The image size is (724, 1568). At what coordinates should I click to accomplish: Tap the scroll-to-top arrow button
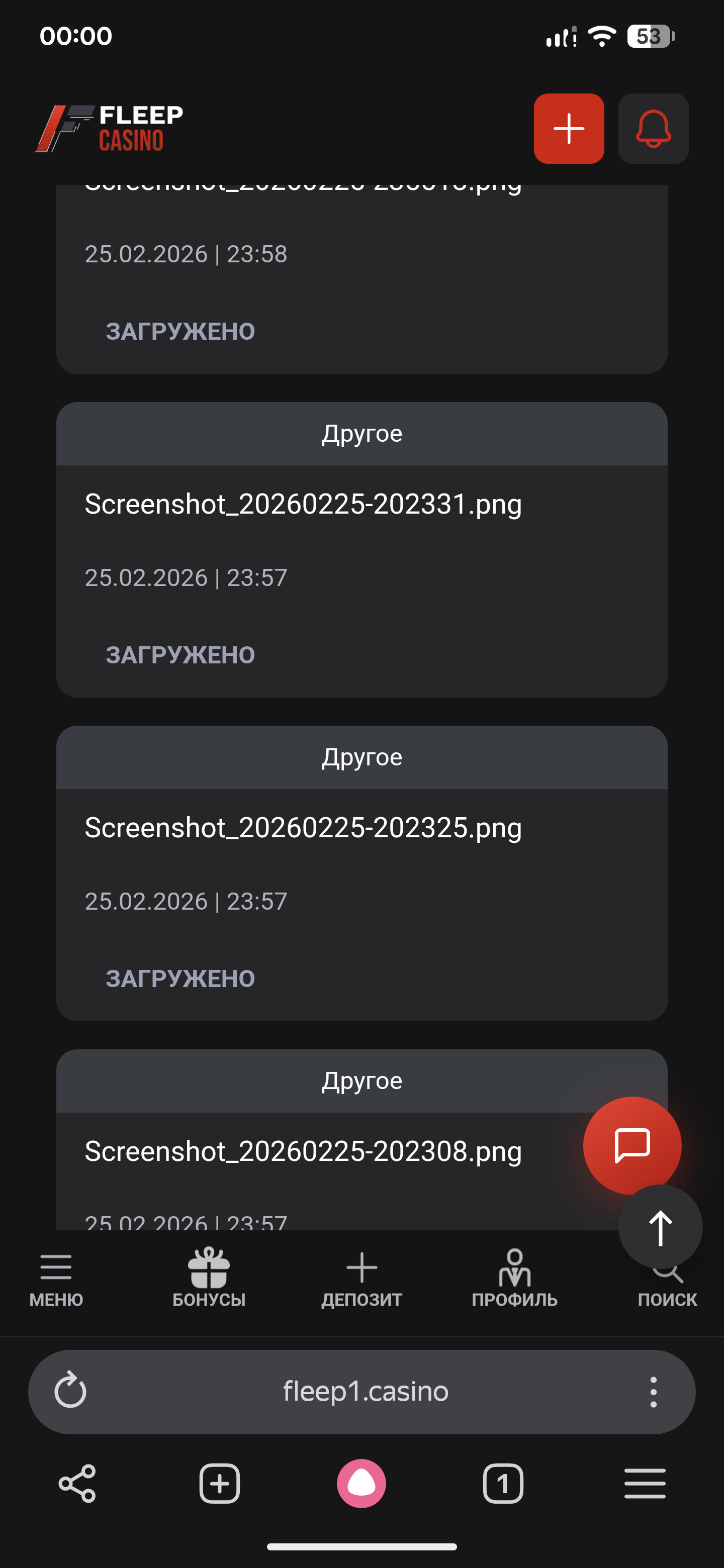(x=660, y=1227)
